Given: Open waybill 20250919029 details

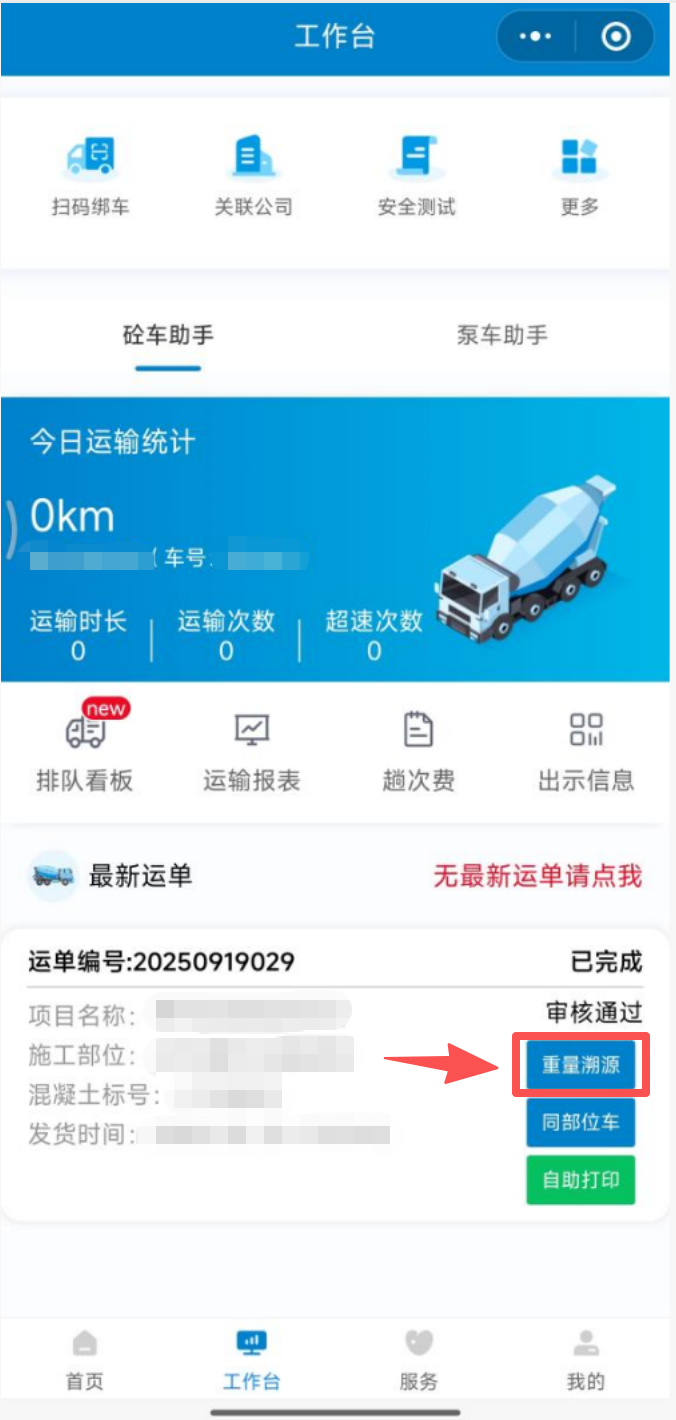Looking at the screenshot, I should coord(161,962).
